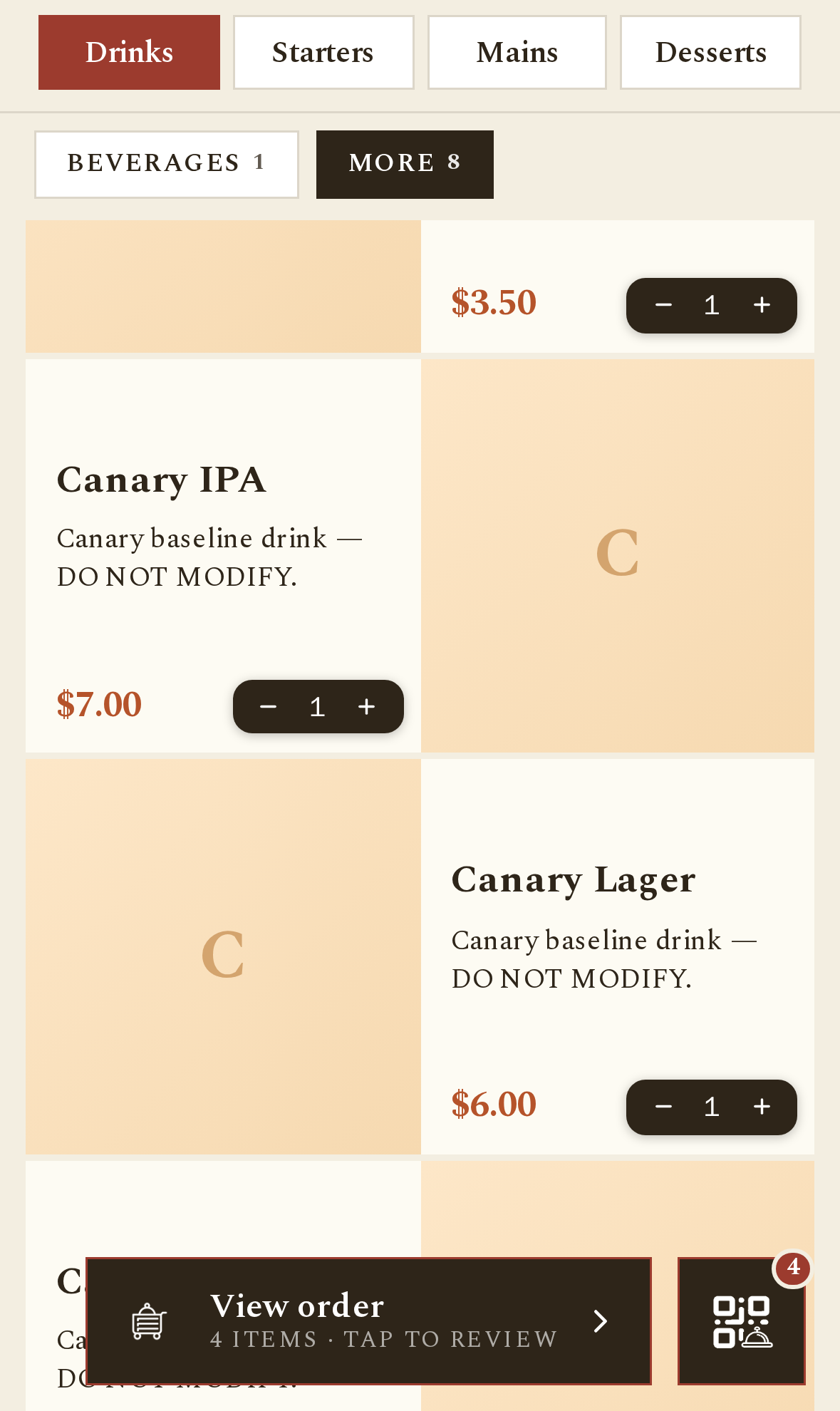Open the QR code table service button

click(x=742, y=1321)
